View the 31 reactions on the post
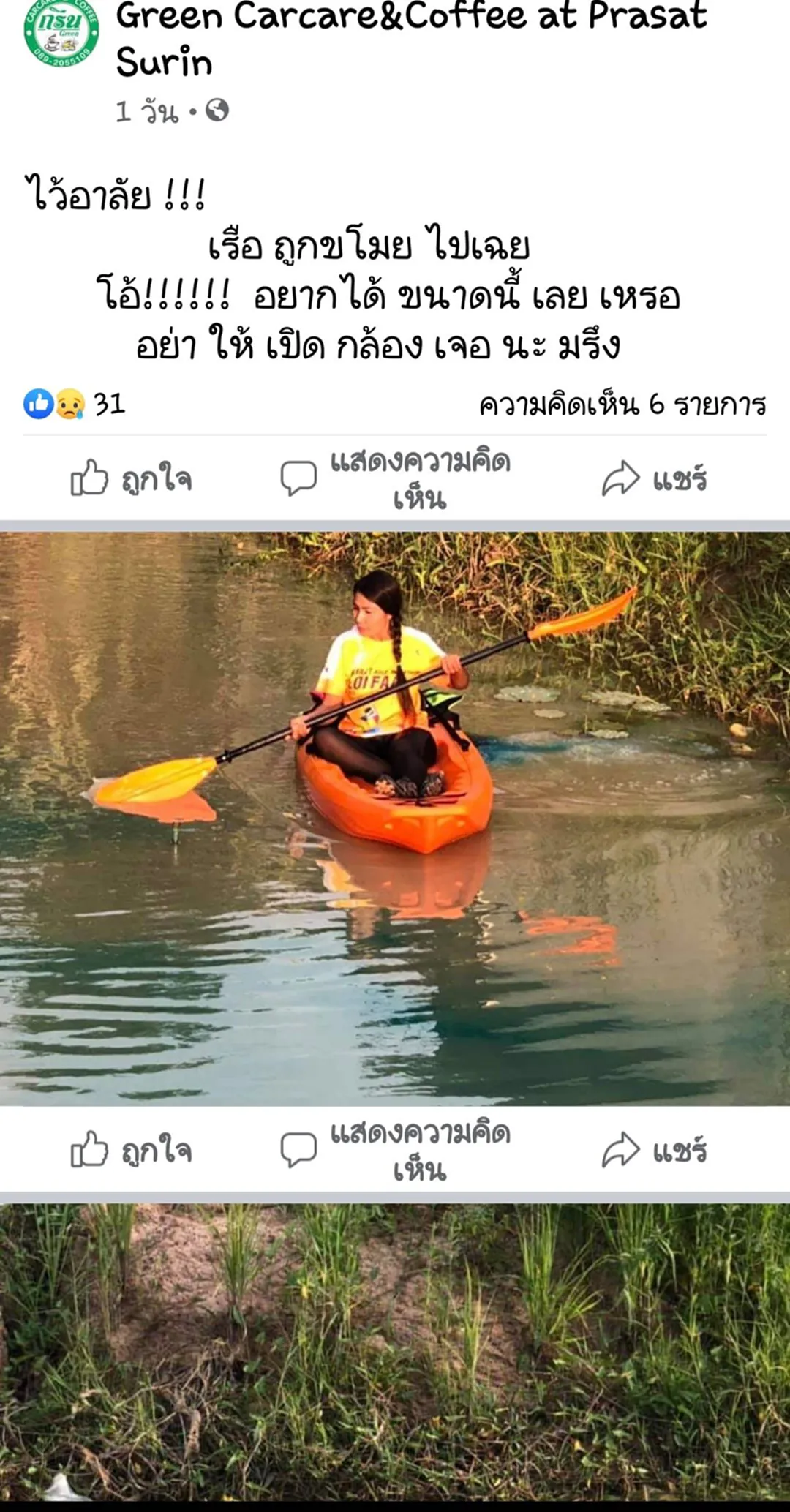This screenshot has height=1512, width=790. 75,404
